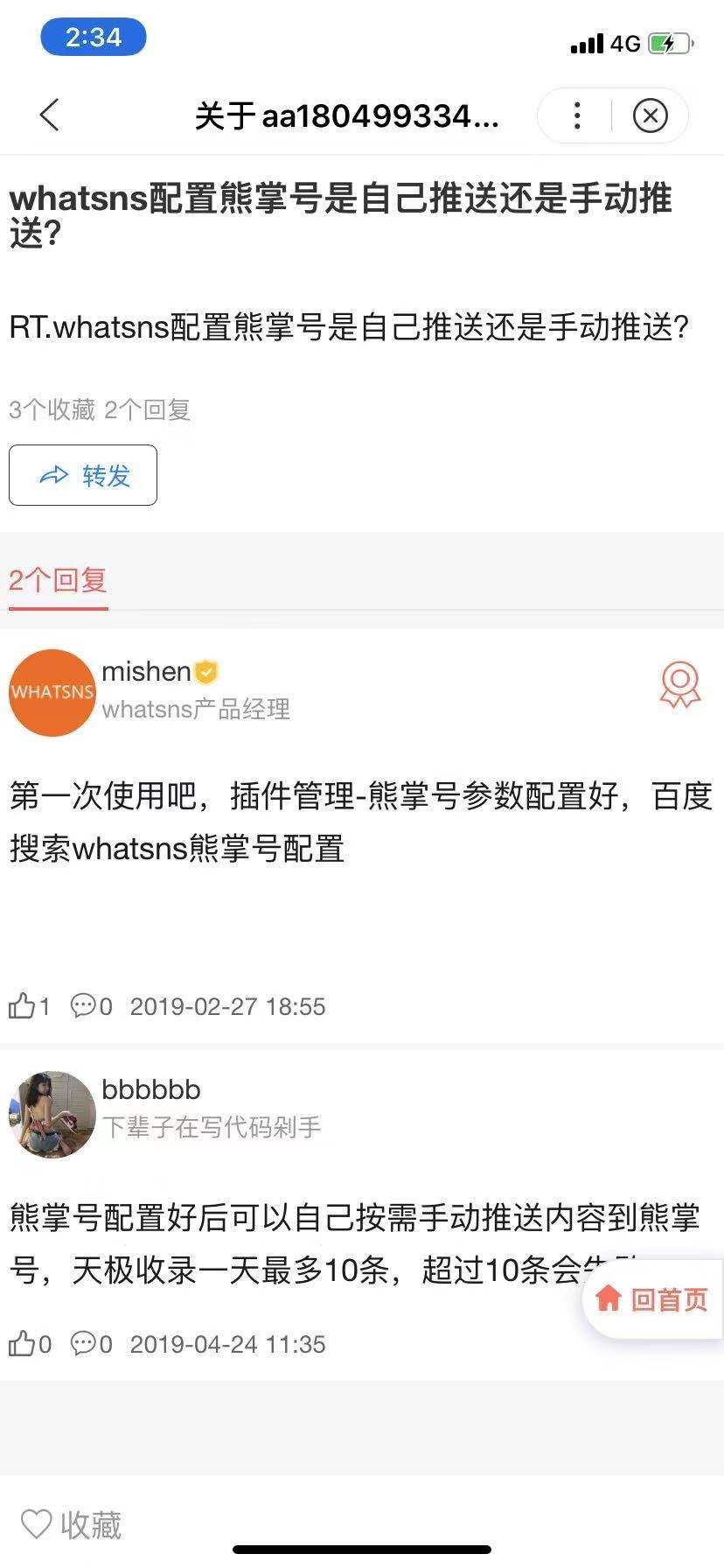Tap 收藏 to favorite this question
The width and height of the screenshot is (724, 1568).
(70, 1525)
